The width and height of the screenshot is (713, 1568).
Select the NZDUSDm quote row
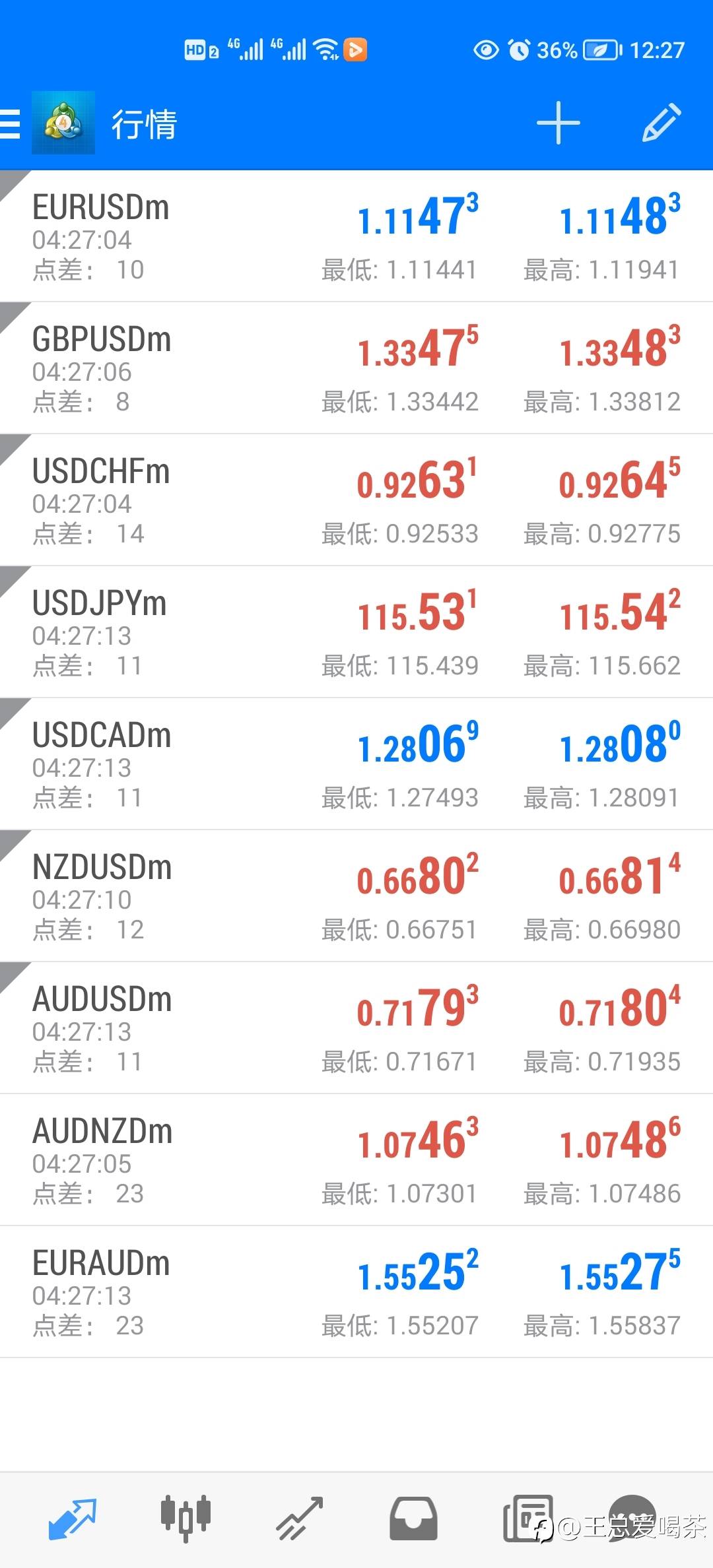356,896
